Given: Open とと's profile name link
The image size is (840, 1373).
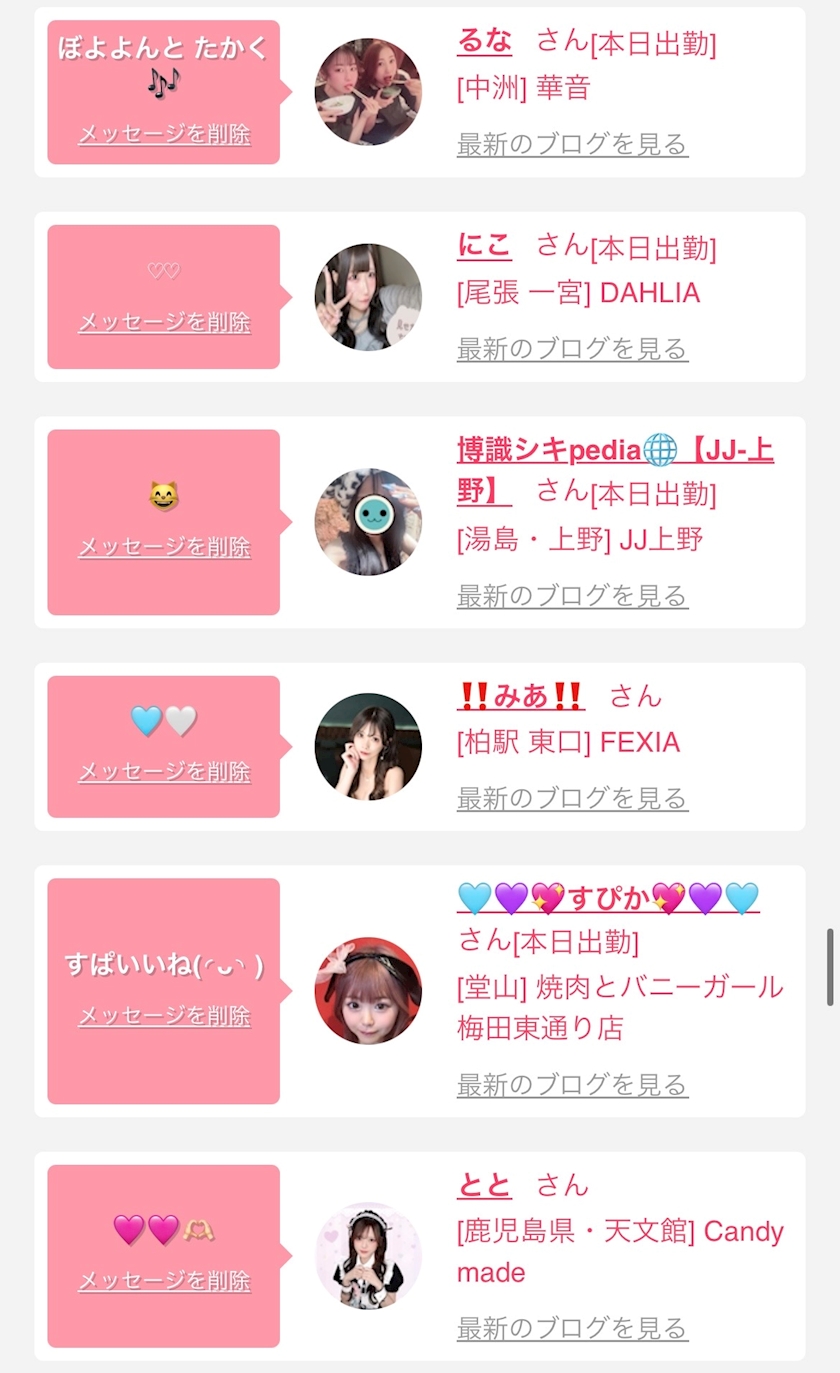Looking at the screenshot, I should pos(484,1185).
